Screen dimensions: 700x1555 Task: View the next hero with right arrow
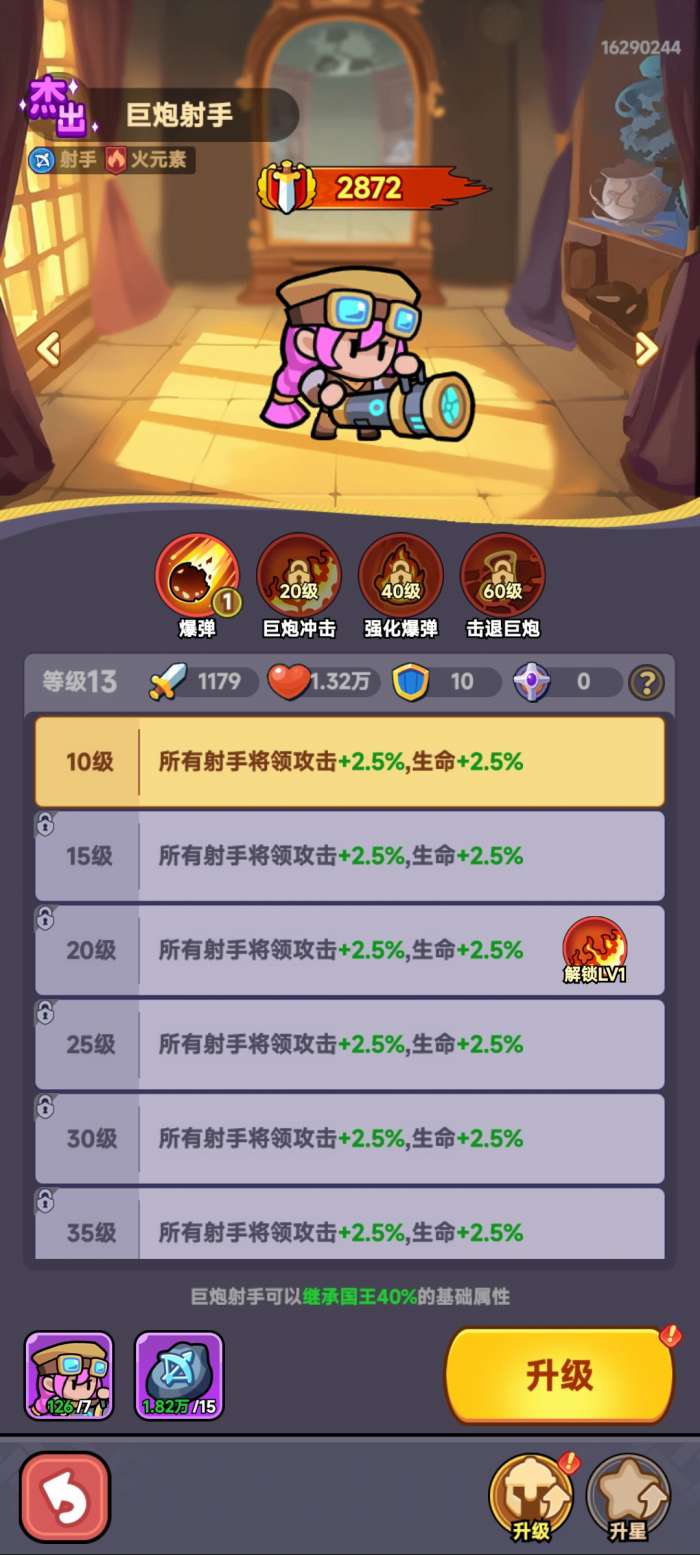pos(647,349)
